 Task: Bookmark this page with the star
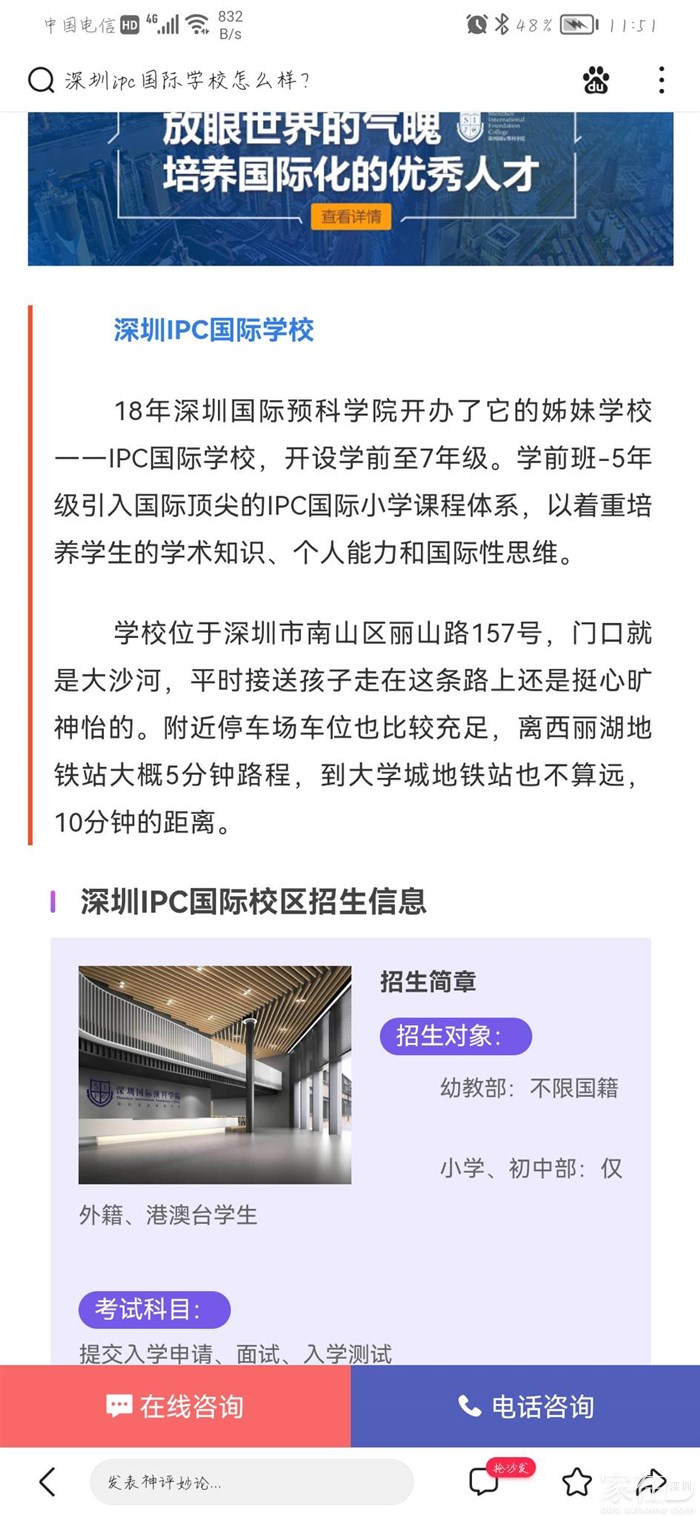pos(577,1482)
